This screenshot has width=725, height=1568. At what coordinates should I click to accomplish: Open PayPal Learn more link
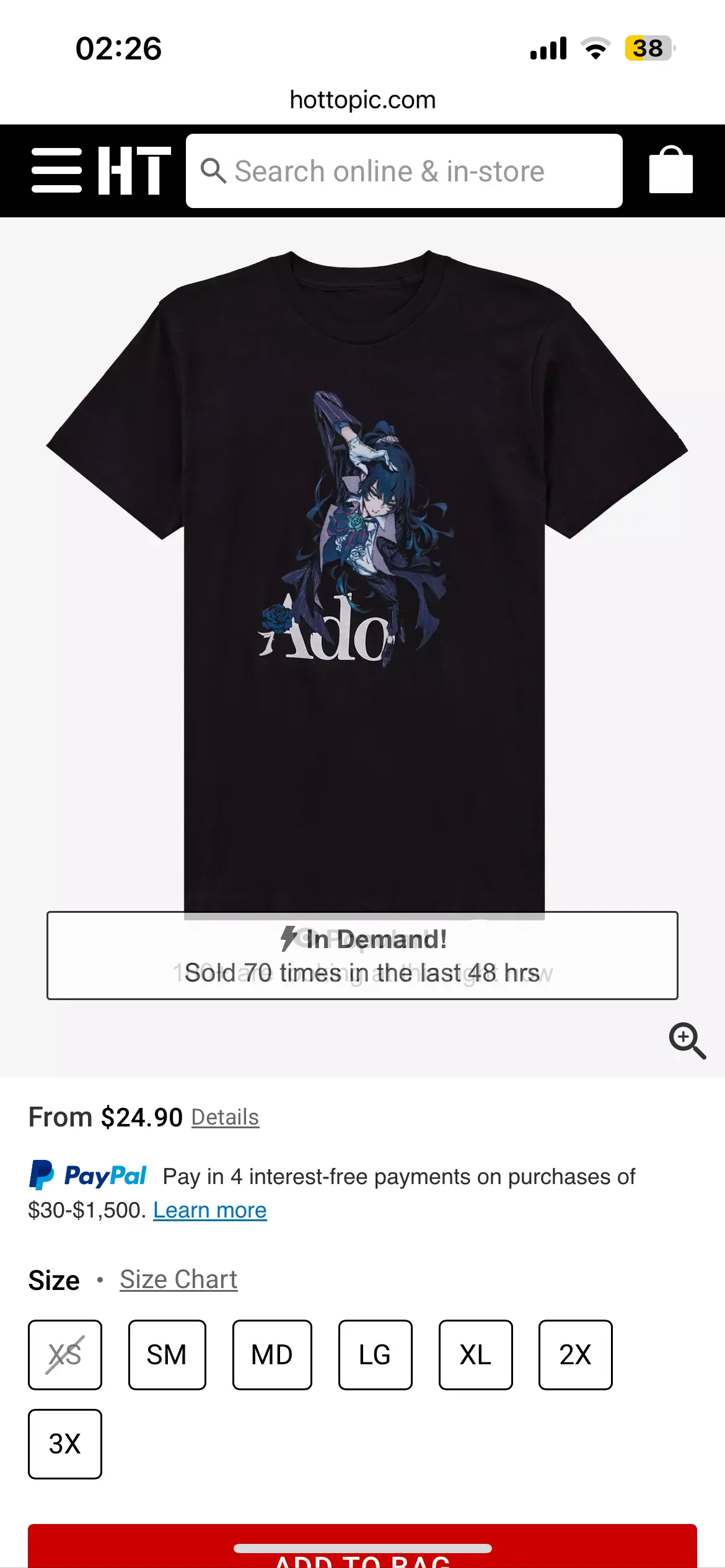coord(209,1210)
